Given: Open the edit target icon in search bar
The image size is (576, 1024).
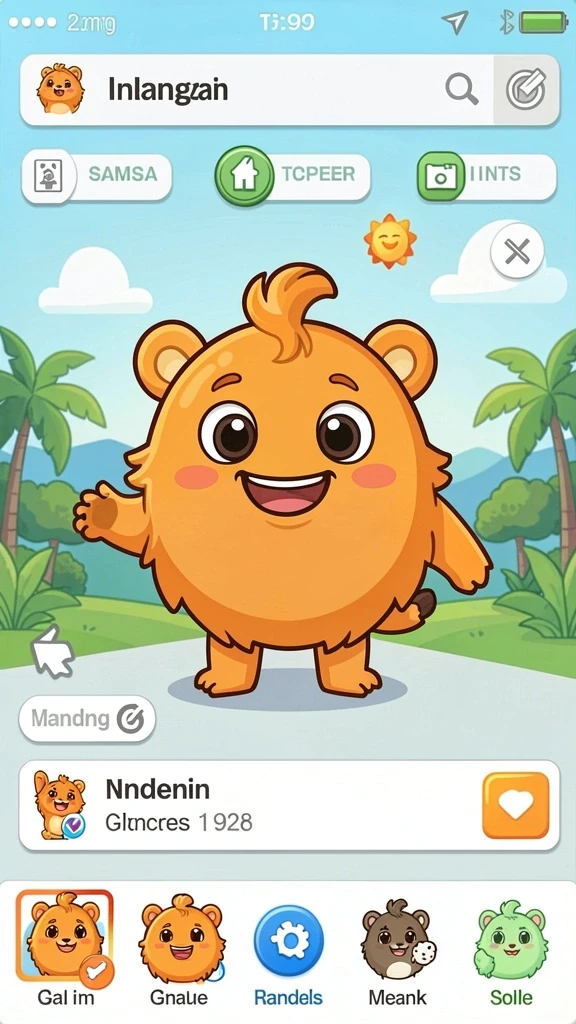Looking at the screenshot, I should coord(526,89).
